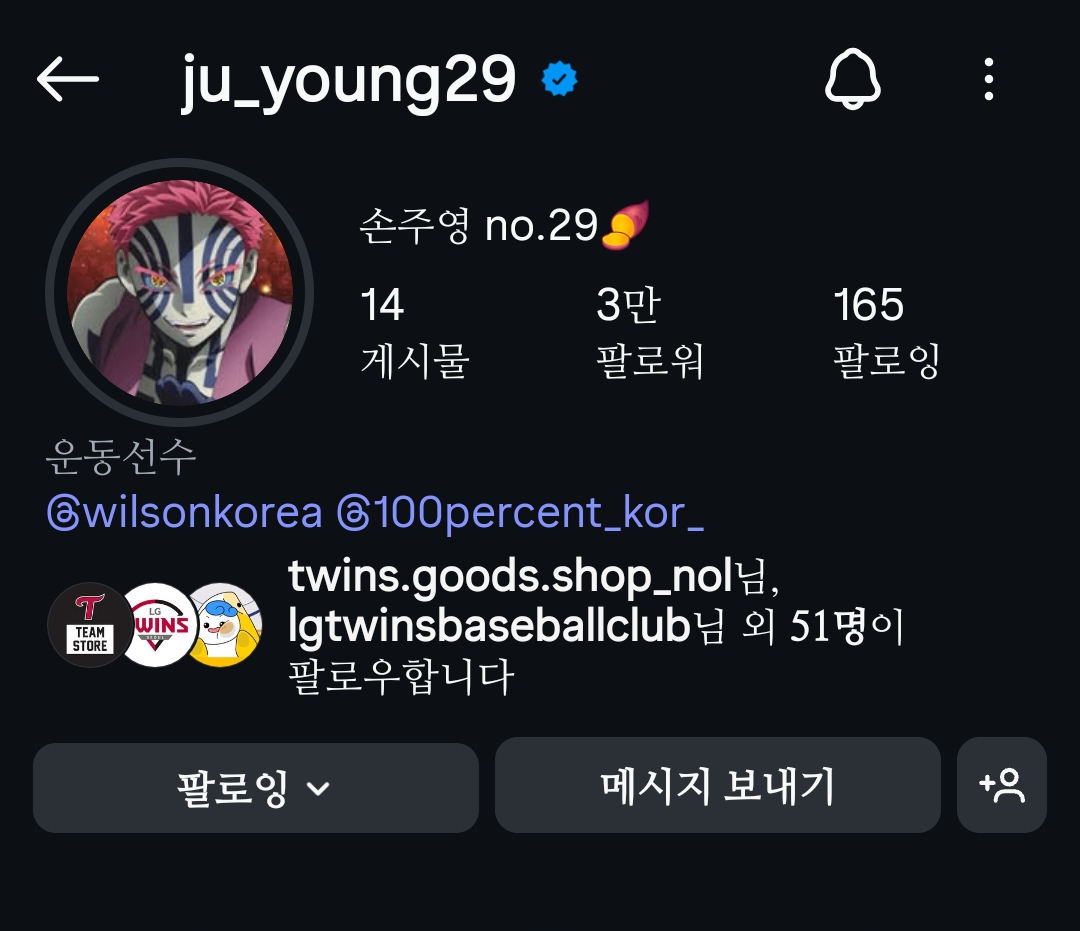This screenshot has height=931, width=1080.
Task: Open the 165 팔로잉 following list
Action: coord(886,331)
